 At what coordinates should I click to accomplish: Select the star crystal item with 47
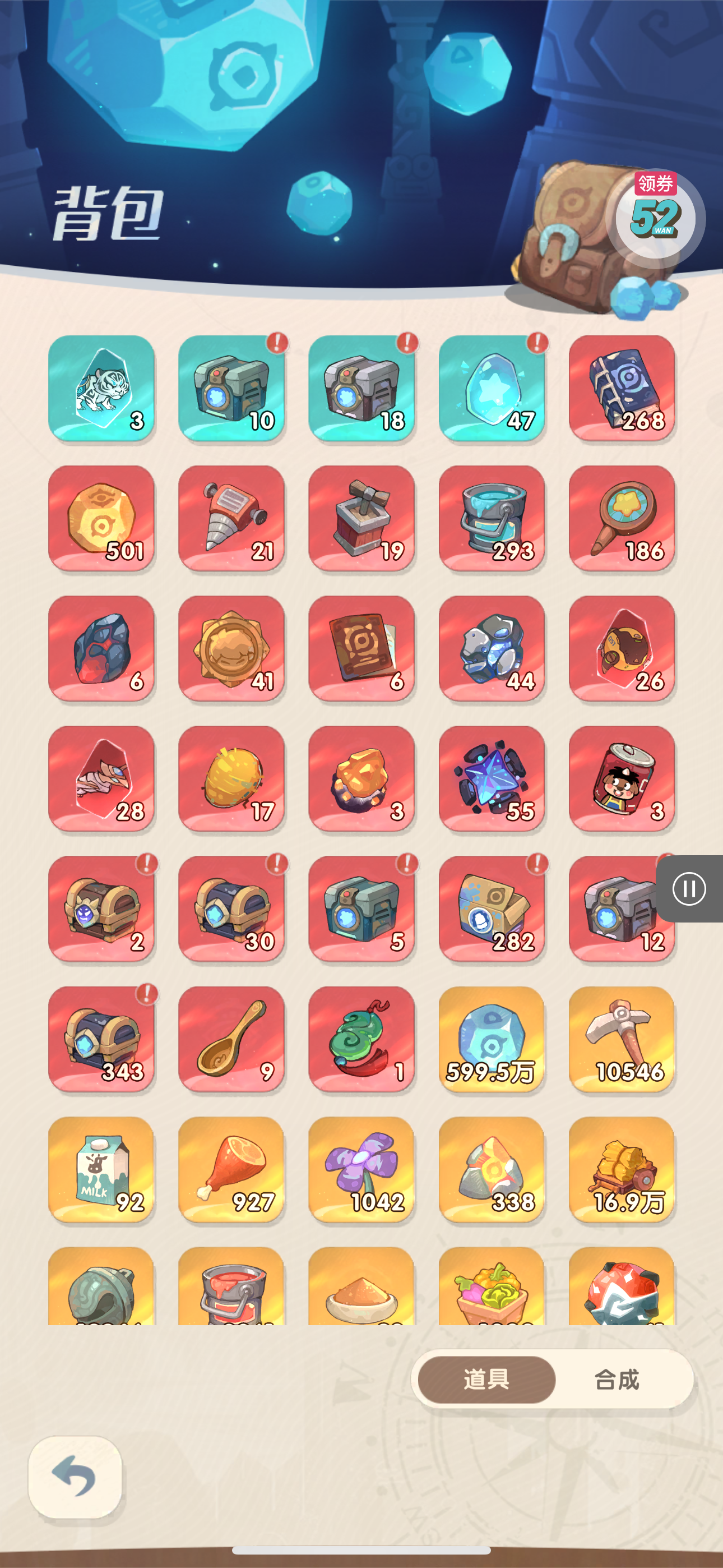(x=492, y=388)
